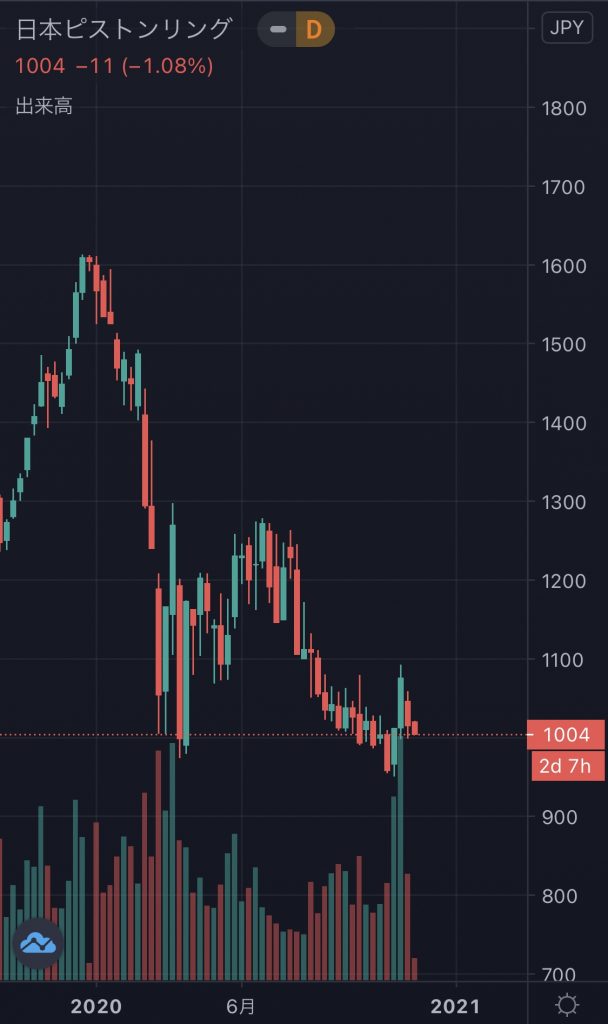Change the D daily interval
Viewport: 608px width, 1024px height.
coord(314,30)
